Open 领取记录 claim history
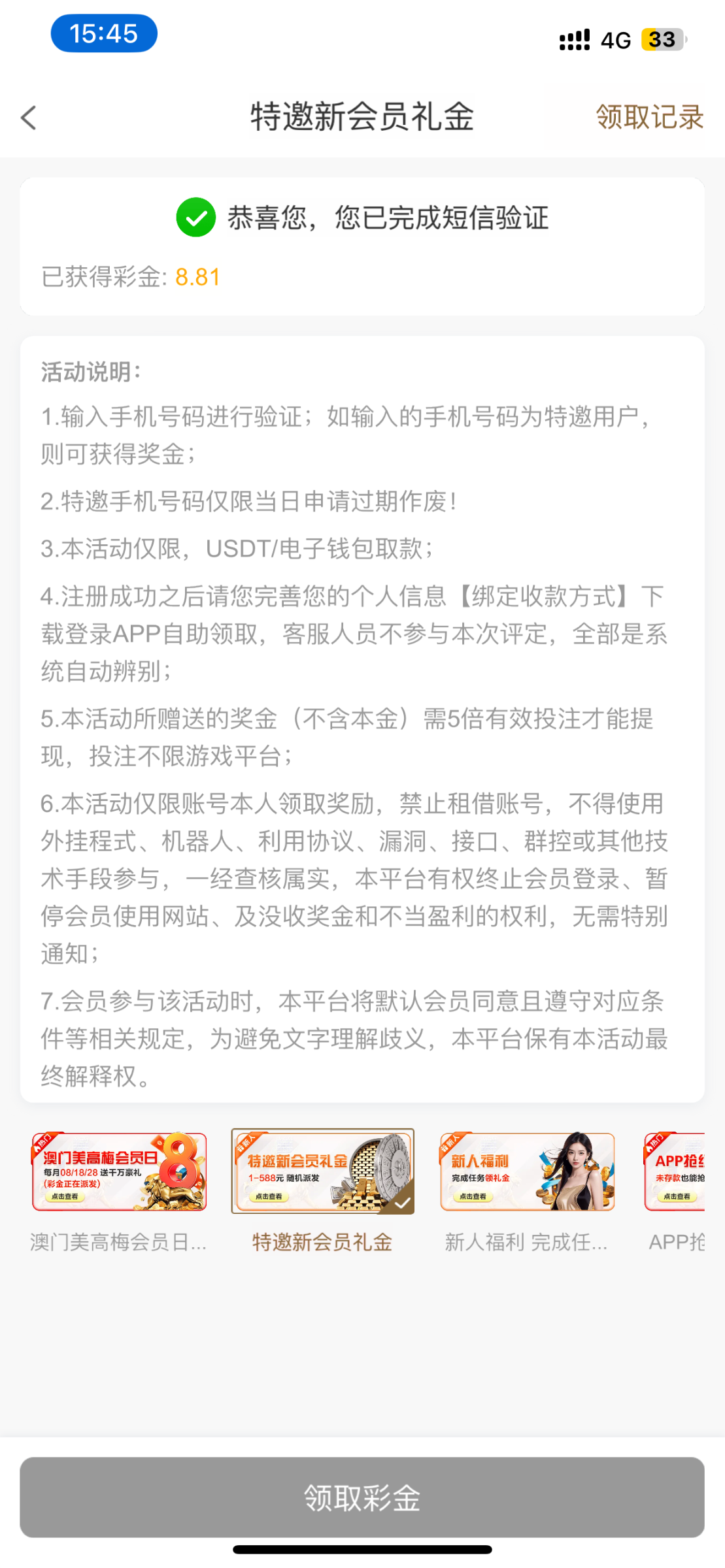 tap(649, 118)
